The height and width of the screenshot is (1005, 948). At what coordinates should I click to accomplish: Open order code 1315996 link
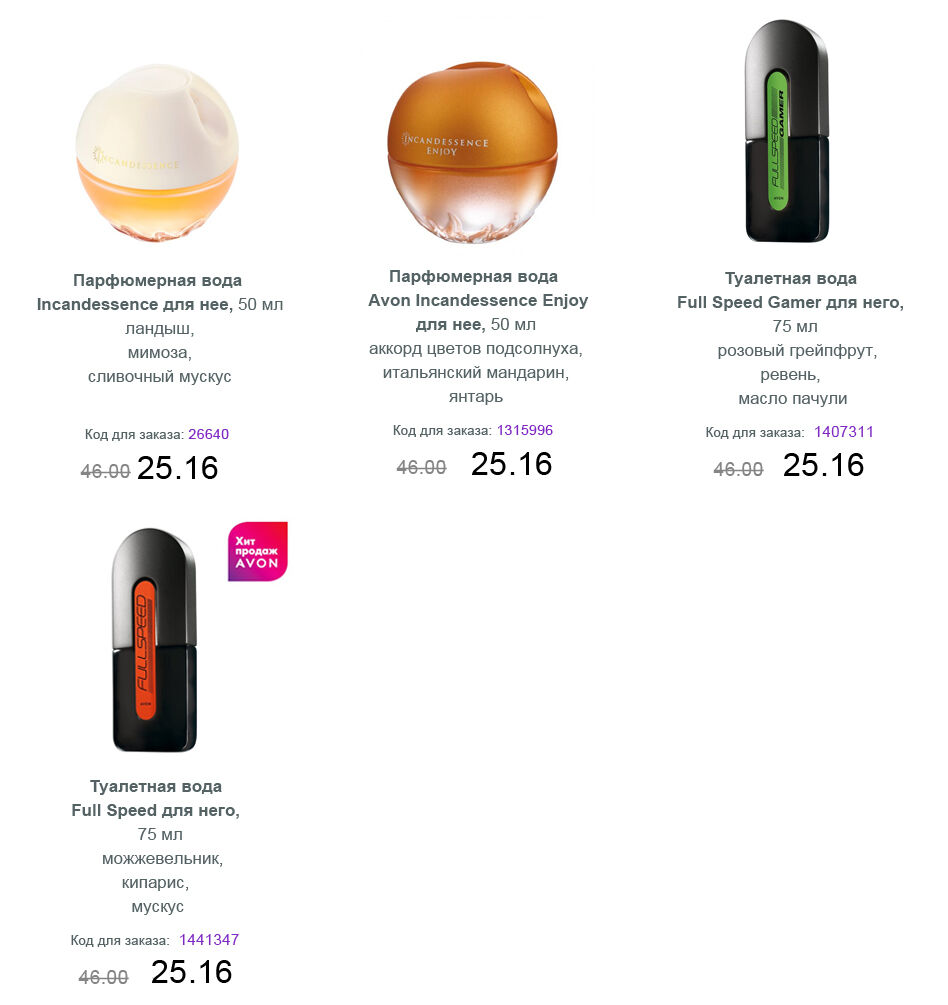(x=524, y=431)
